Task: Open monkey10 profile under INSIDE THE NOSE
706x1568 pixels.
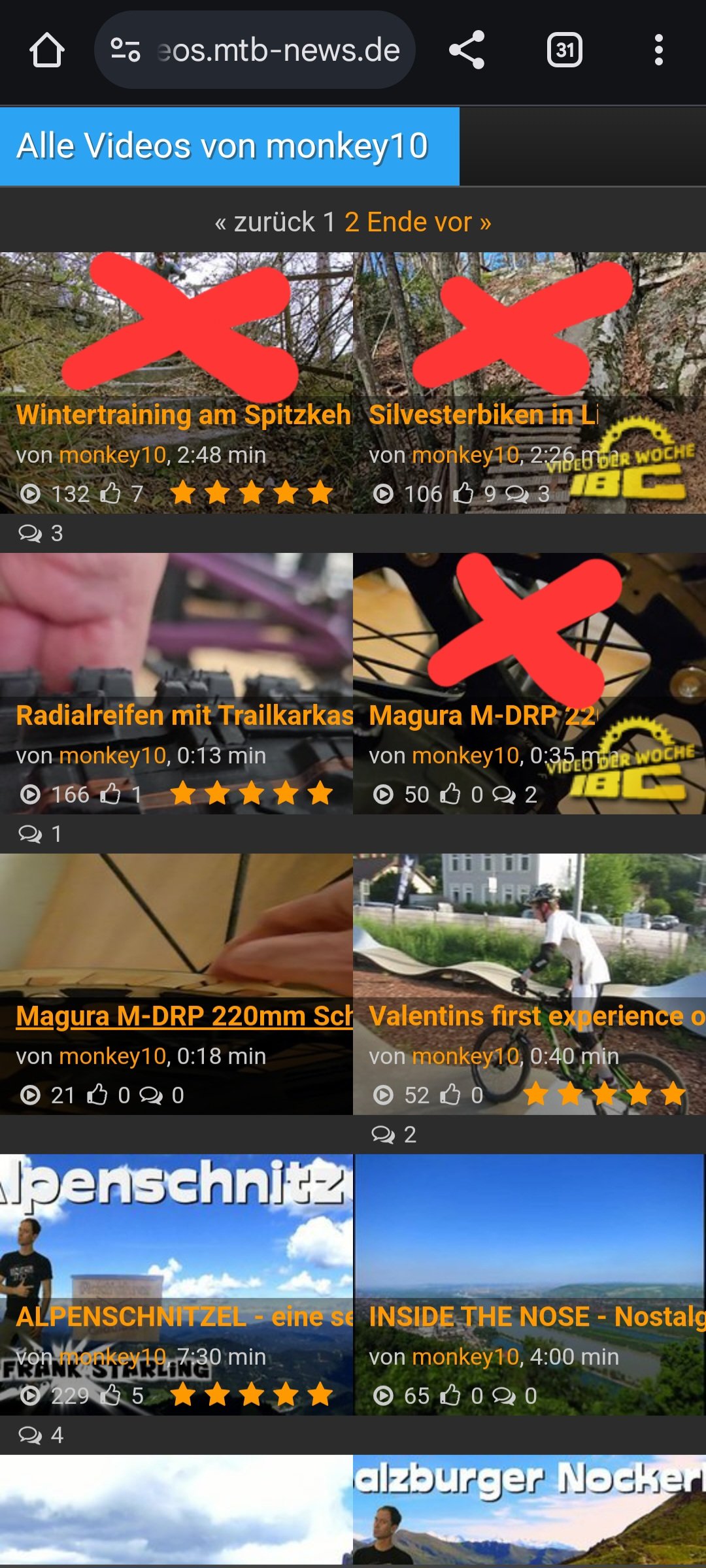Action: 465,1357
